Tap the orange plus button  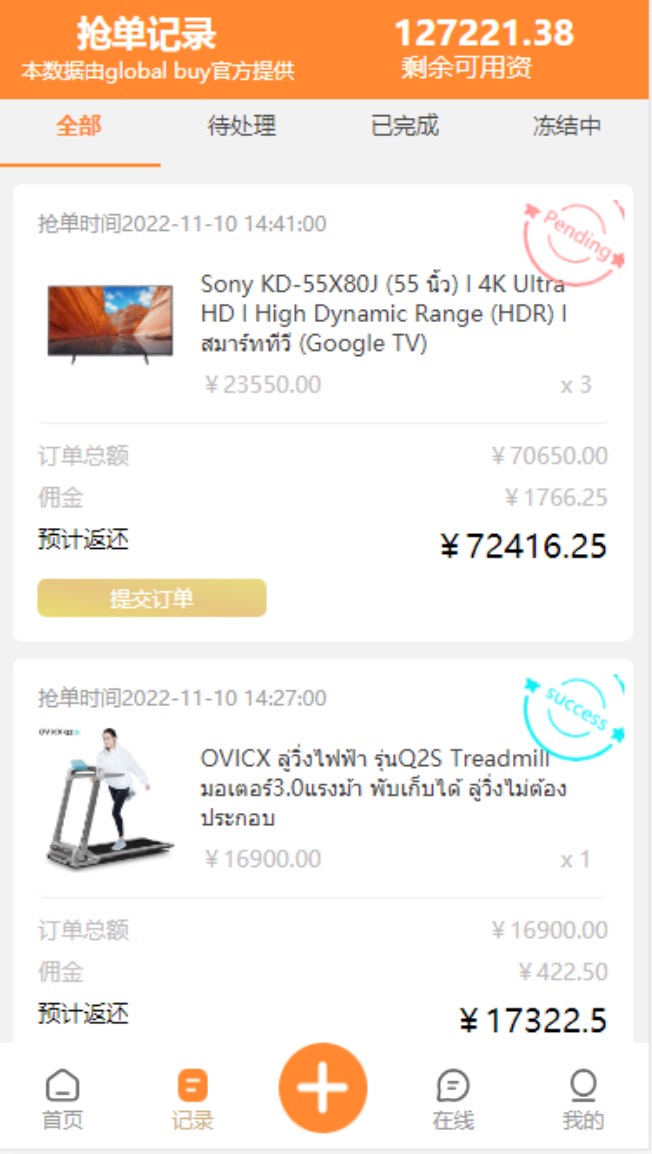click(x=323, y=1088)
